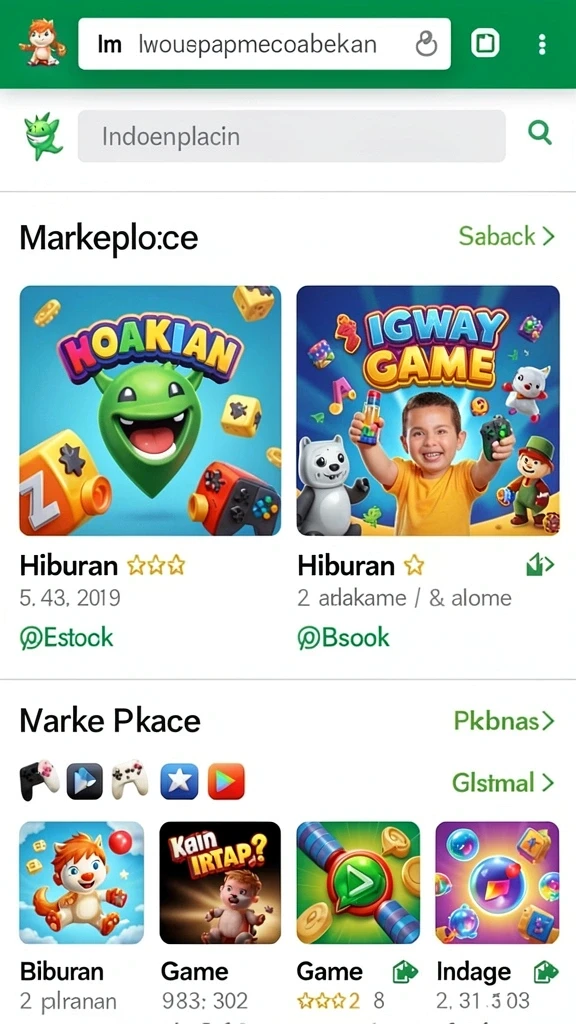Screen dimensions: 576x1024
Task: Select the blue star category icon
Action: pyautogui.click(x=179, y=780)
